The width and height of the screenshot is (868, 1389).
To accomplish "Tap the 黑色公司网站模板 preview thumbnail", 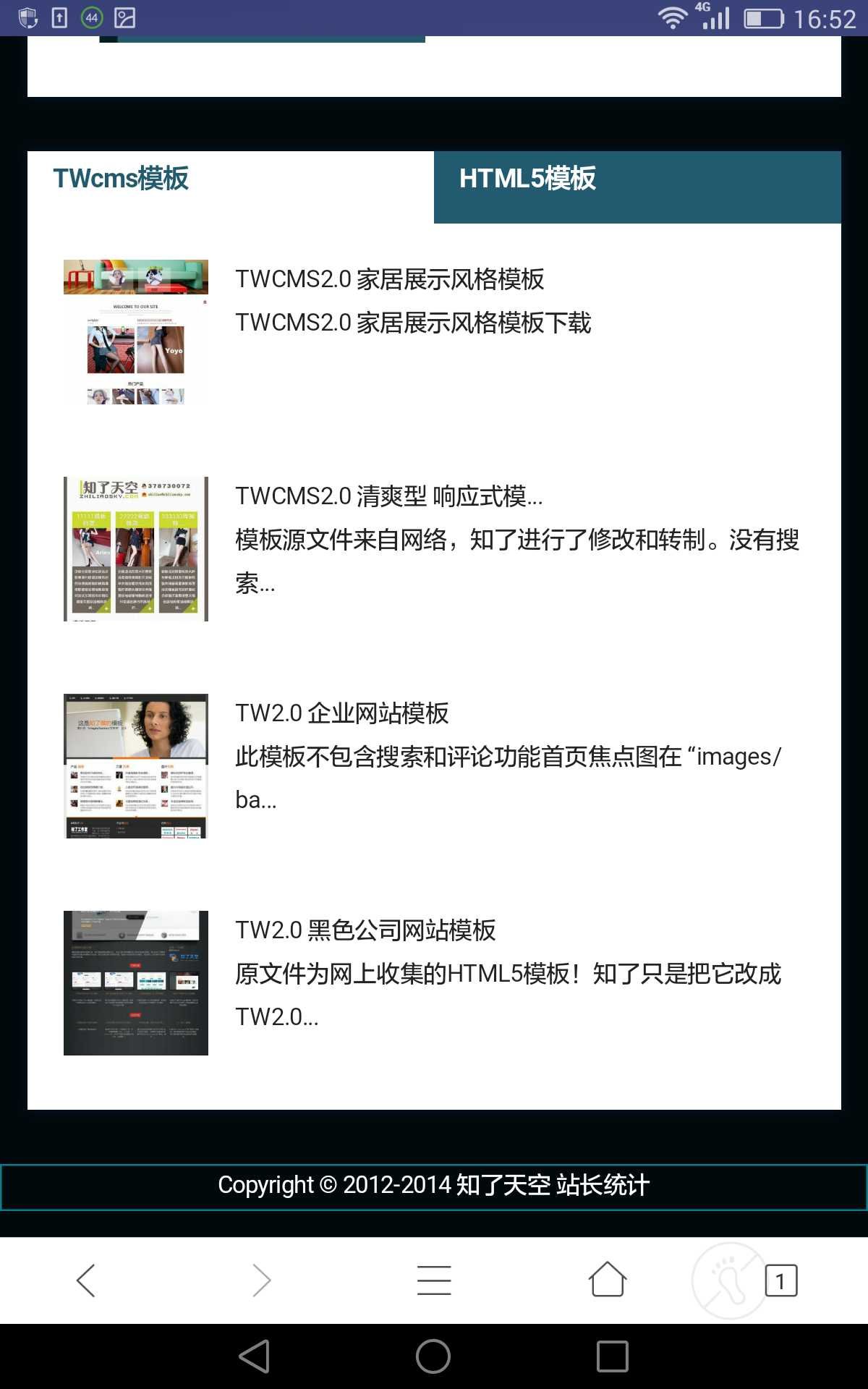I will click(x=136, y=983).
